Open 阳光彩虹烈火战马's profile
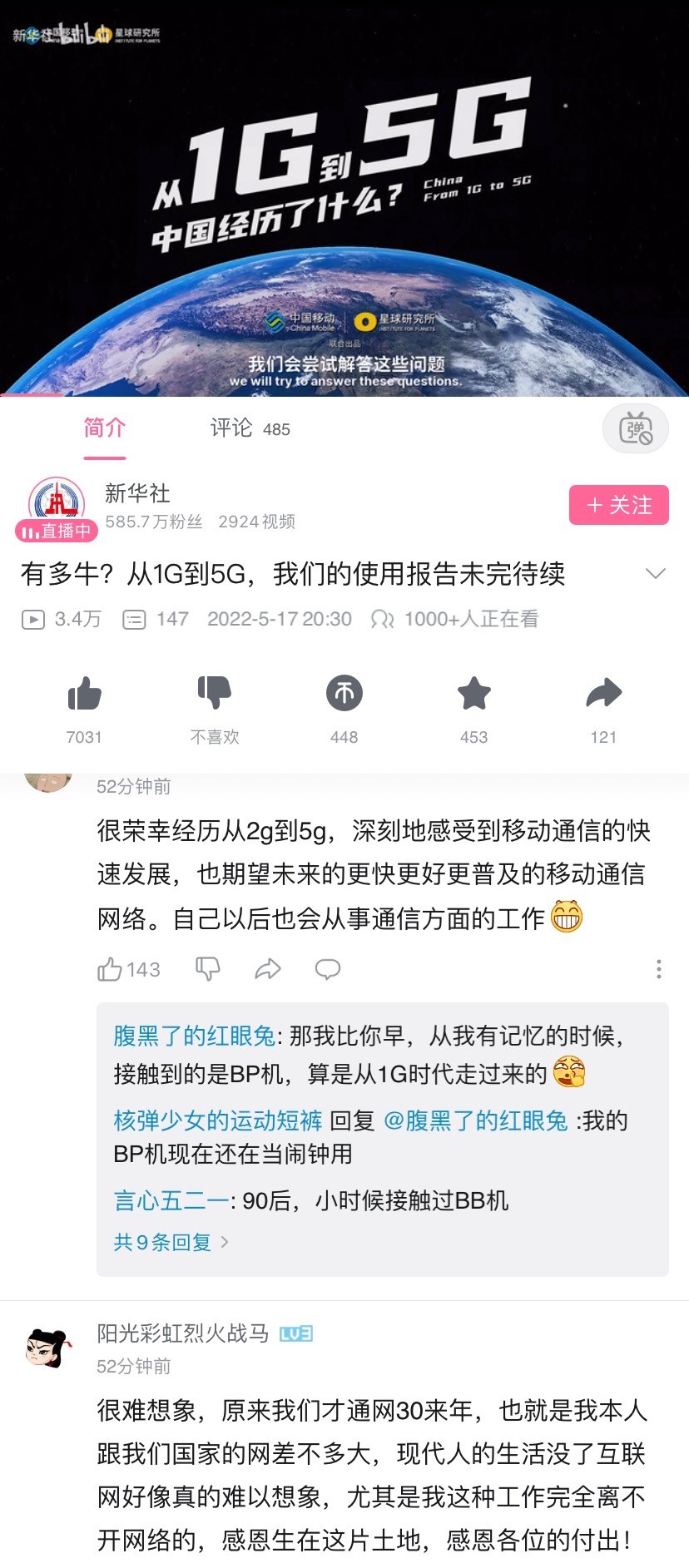Image resolution: width=689 pixels, height=1568 pixels. pos(182,1333)
